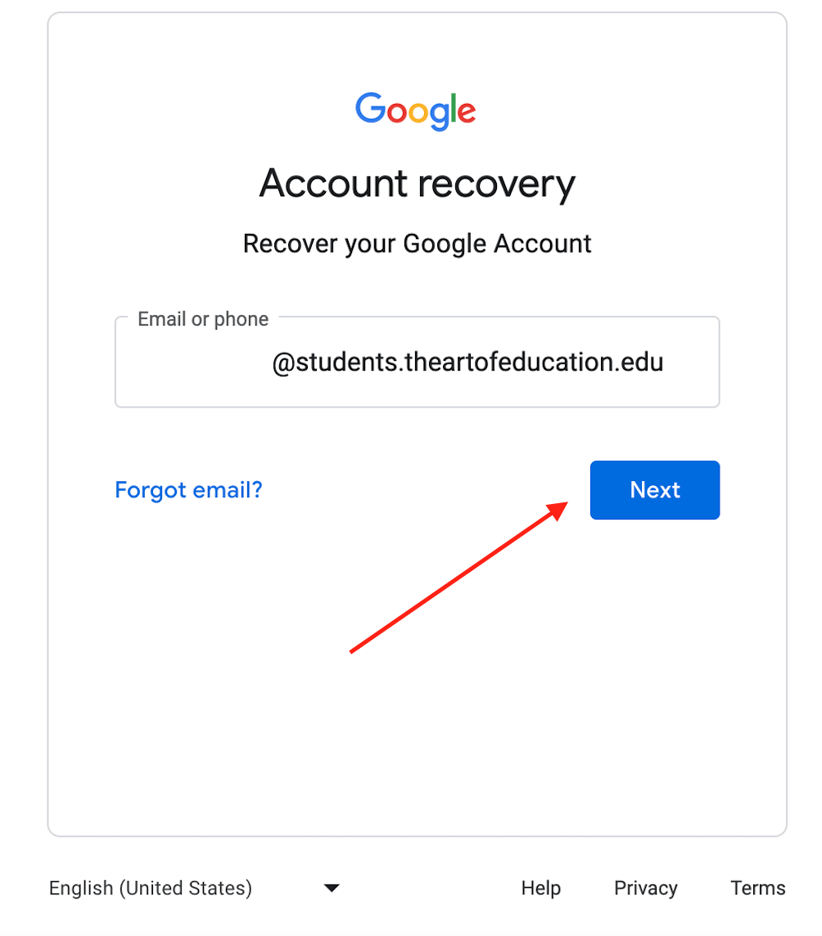Click the 'Account recovery' heading
Image resolution: width=822 pixels, height=936 pixels.
point(416,184)
